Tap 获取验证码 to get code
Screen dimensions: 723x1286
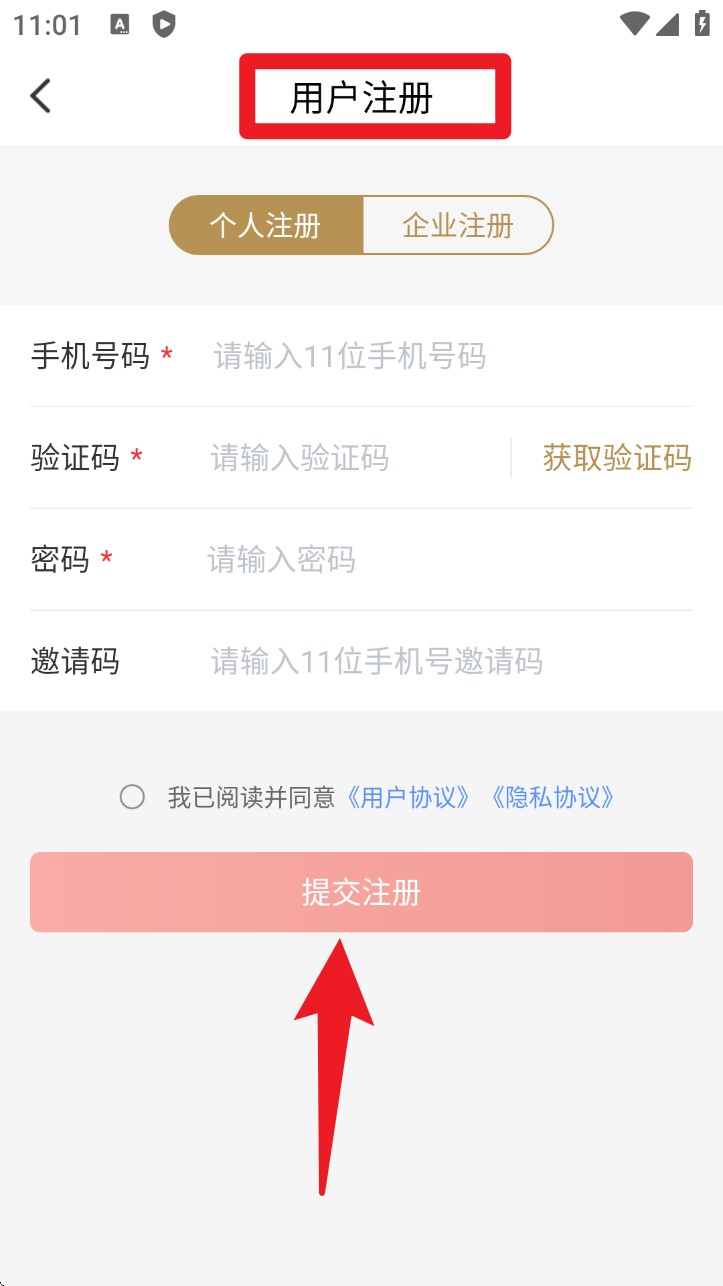[617, 458]
